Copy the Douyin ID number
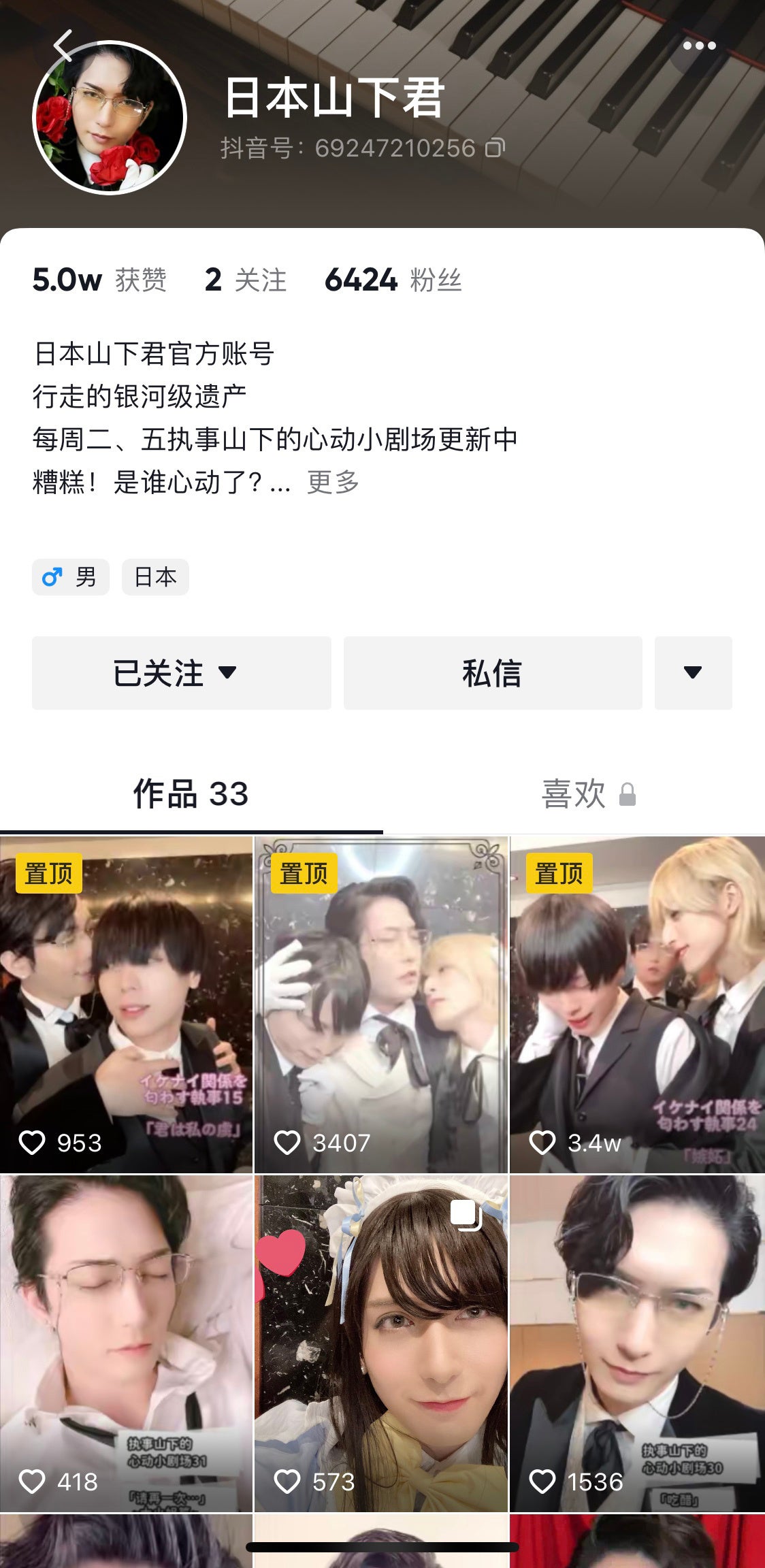The image size is (765, 1568). pos(495,148)
